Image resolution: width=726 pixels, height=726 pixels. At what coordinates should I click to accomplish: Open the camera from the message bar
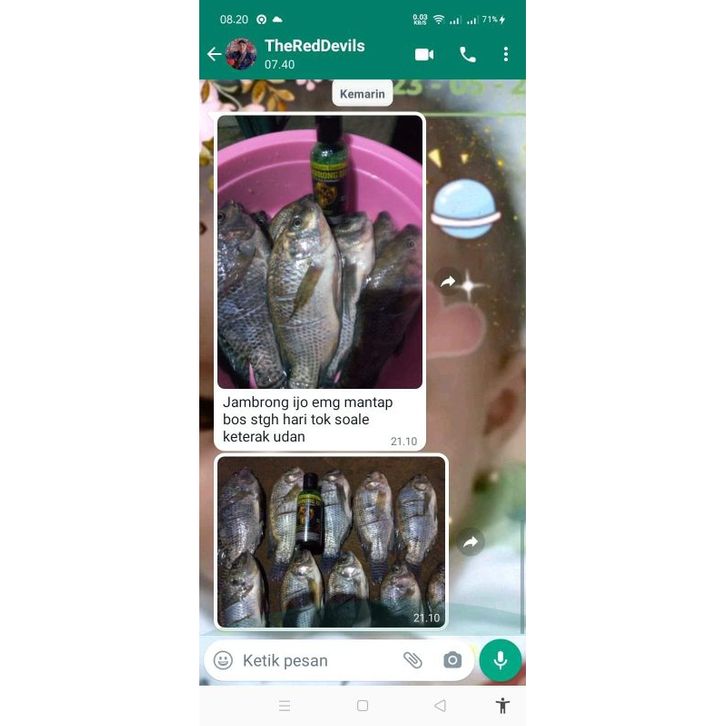pyautogui.click(x=452, y=660)
